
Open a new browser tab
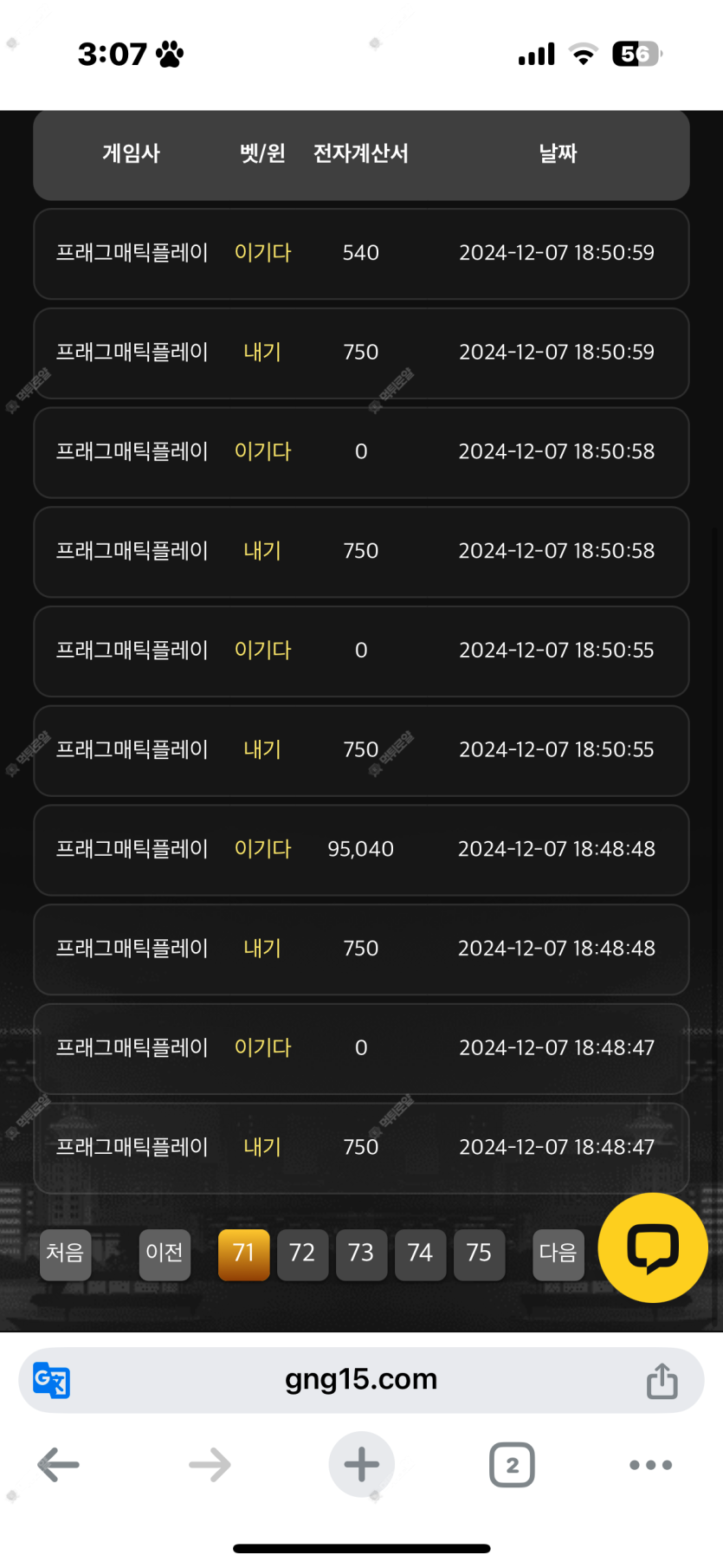(x=362, y=1465)
